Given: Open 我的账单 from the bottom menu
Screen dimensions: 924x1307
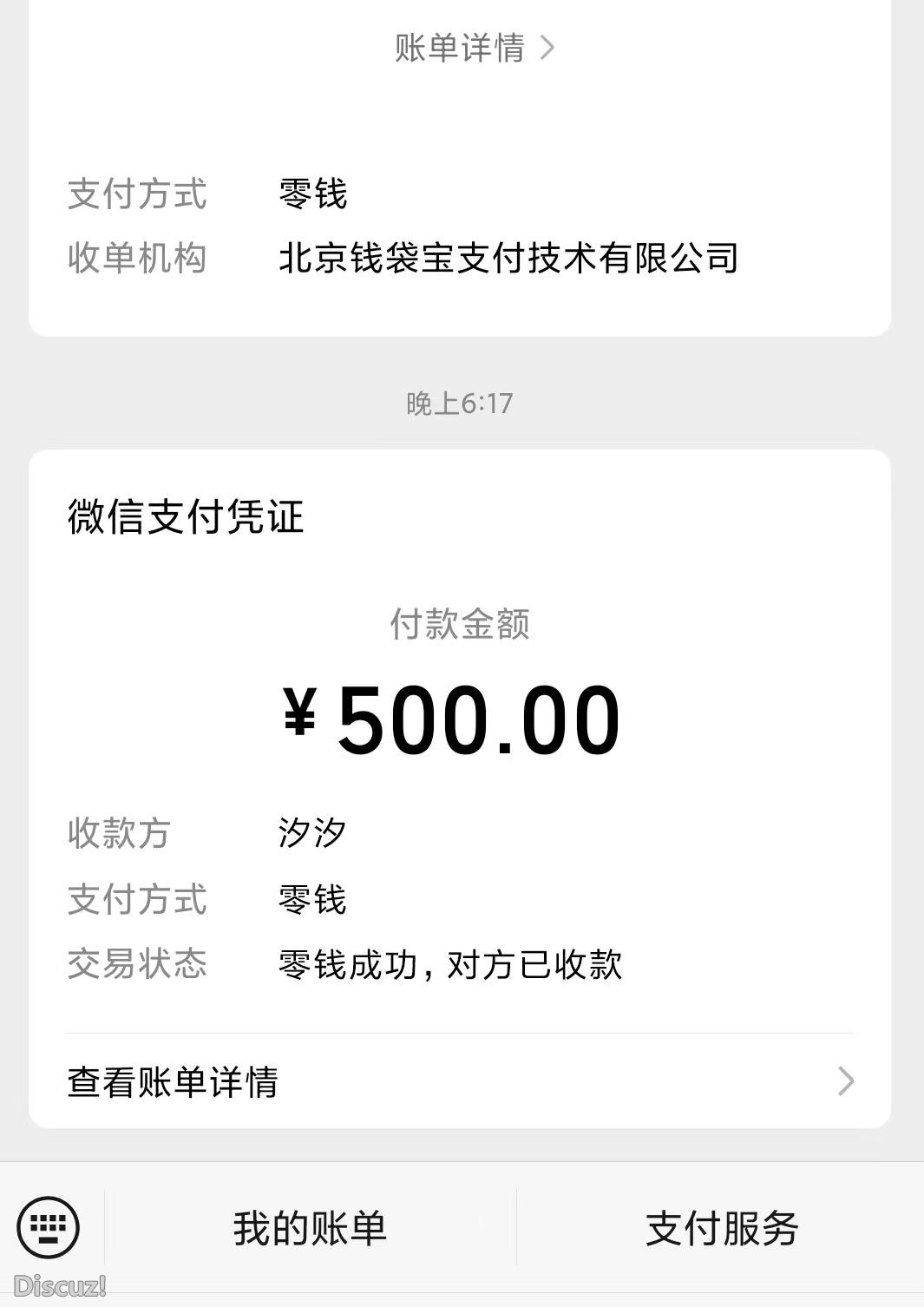Looking at the screenshot, I should pyautogui.click(x=310, y=1227).
